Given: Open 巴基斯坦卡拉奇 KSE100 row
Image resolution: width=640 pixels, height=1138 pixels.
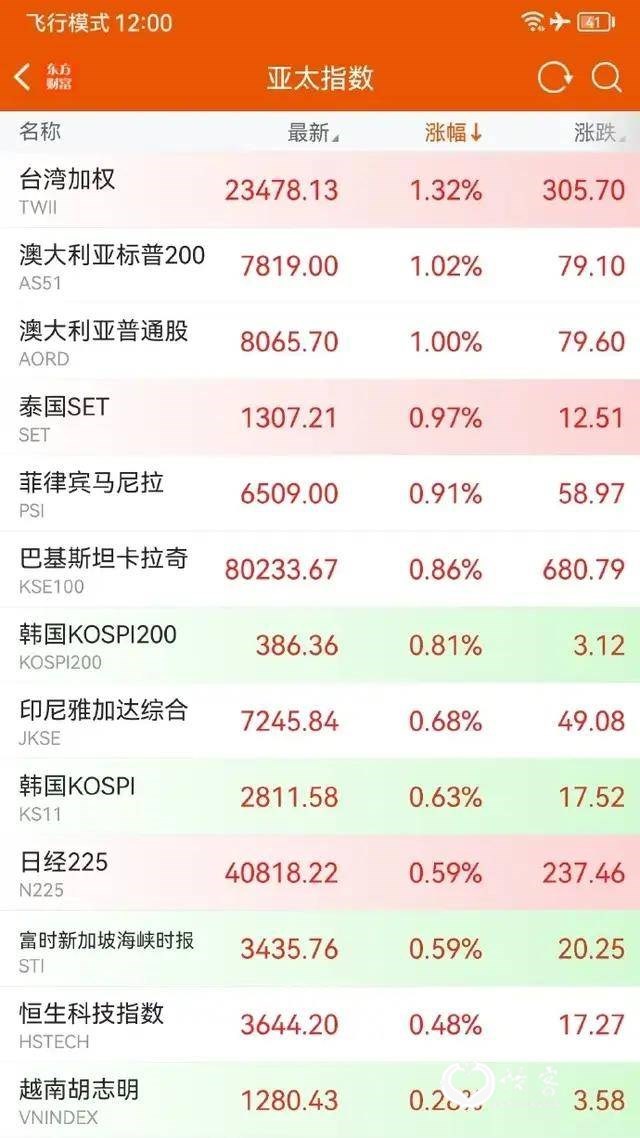Looking at the screenshot, I should click(320, 569).
